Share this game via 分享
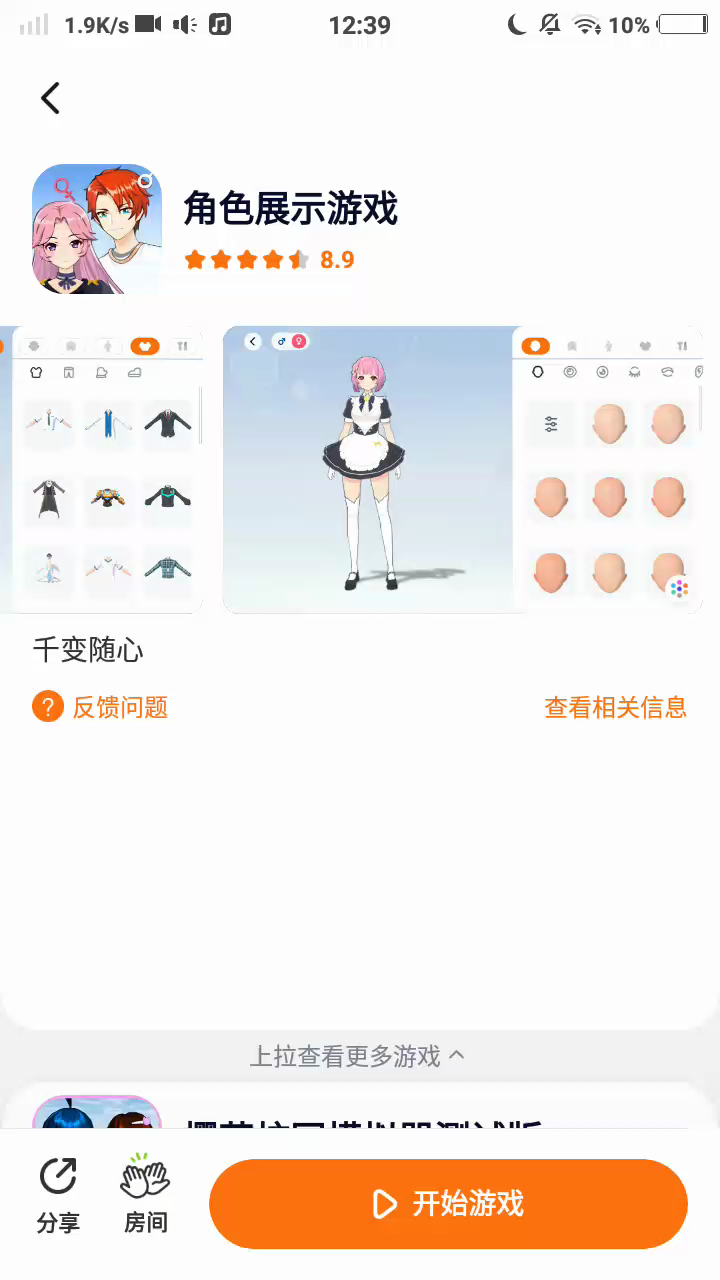The width and height of the screenshot is (720, 1280). [58, 1194]
